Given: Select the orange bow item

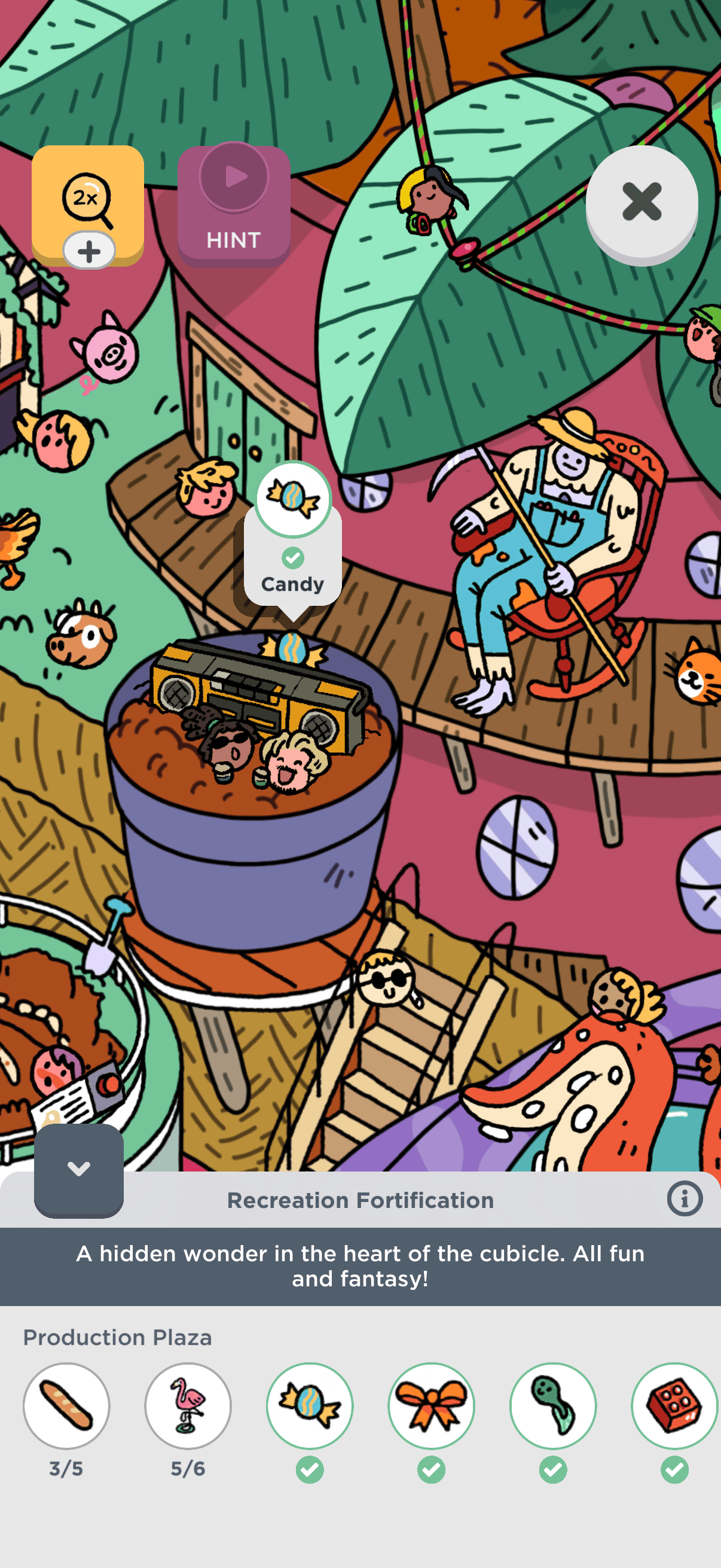Looking at the screenshot, I should (432, 1405).
